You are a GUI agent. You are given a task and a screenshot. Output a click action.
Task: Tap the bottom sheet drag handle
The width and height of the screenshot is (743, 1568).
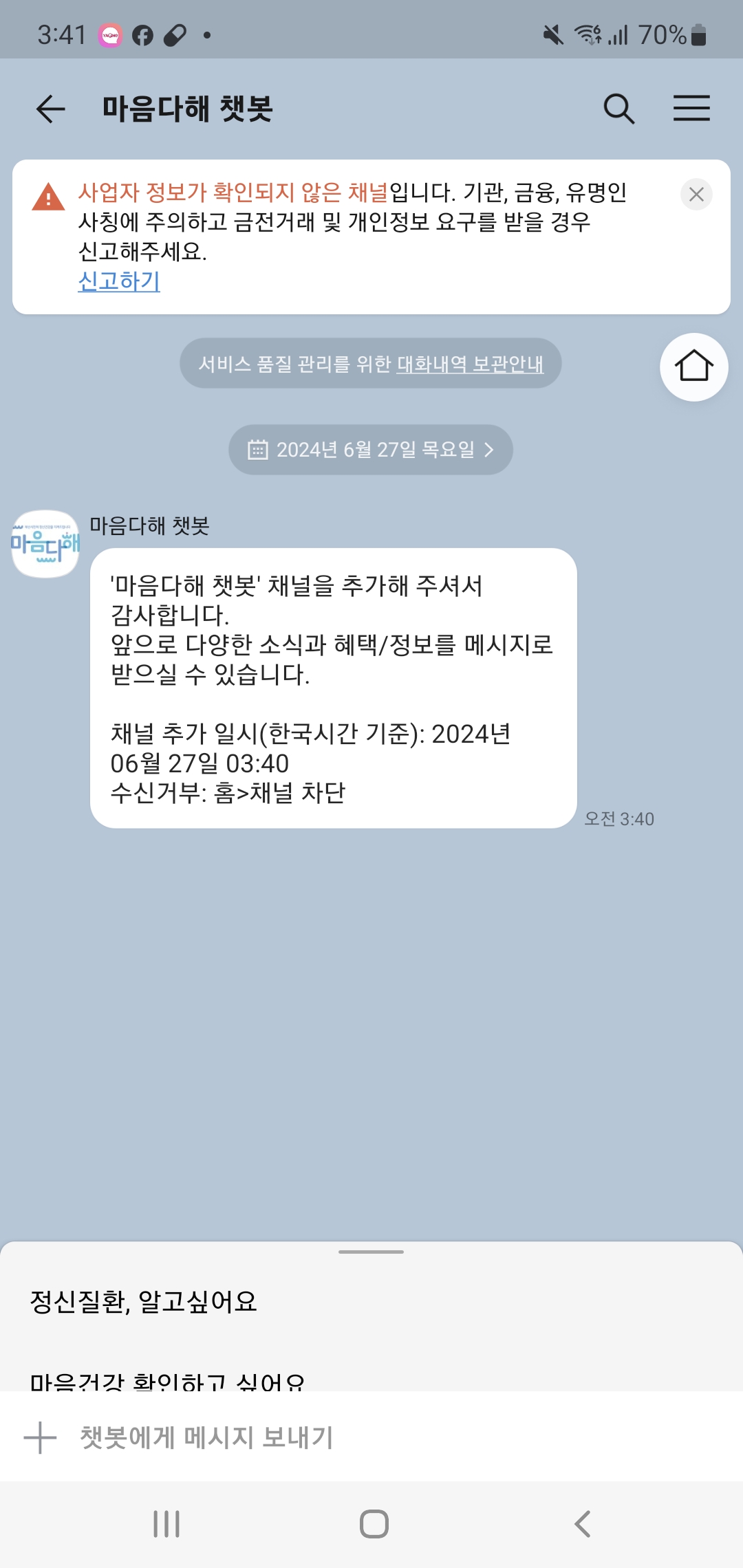371,1252
